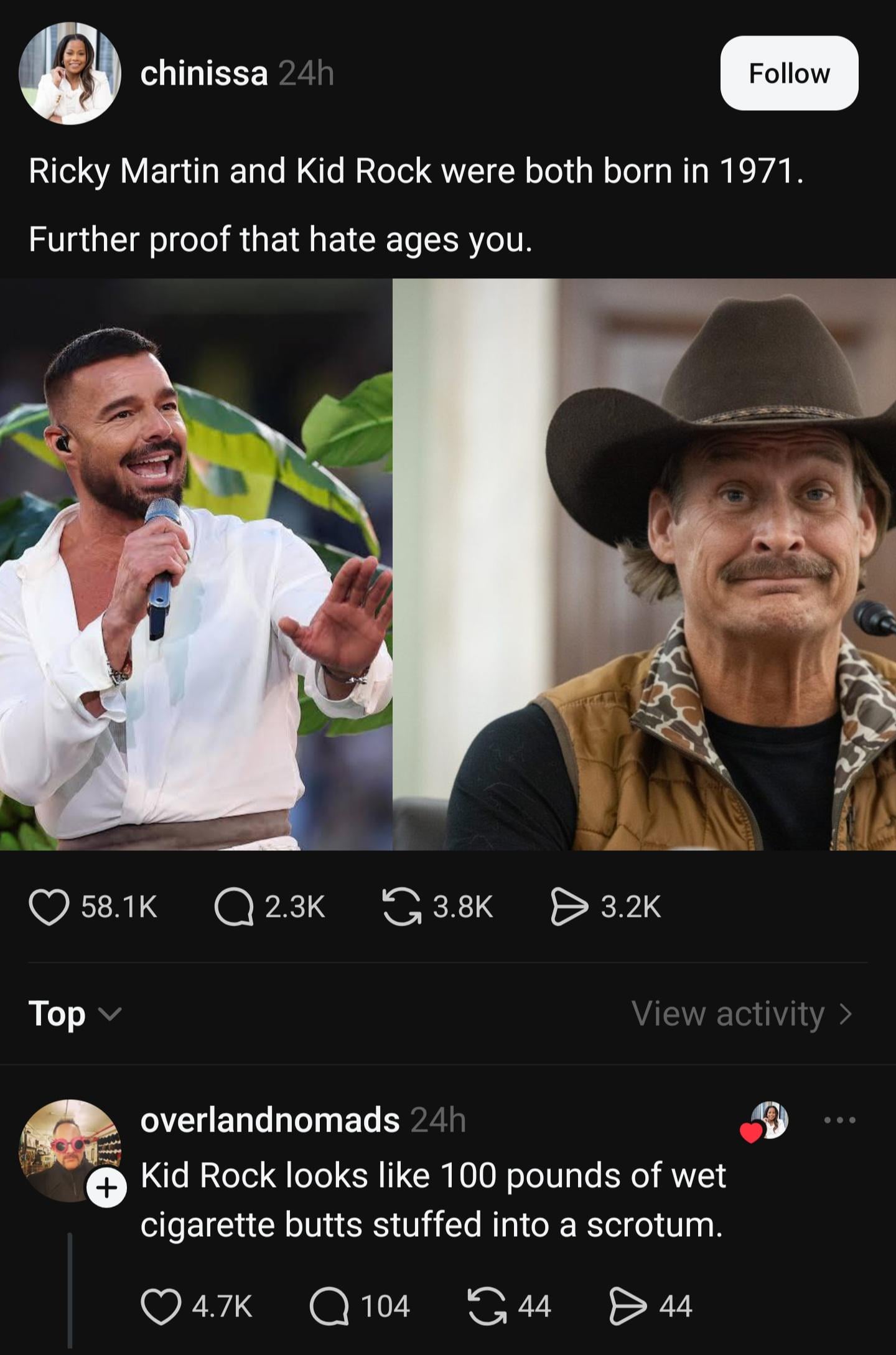Image resolution: width=896 pixels, height=1355 pixels.
Task: Visit the chinissa username link
Action: coord(204,74)
